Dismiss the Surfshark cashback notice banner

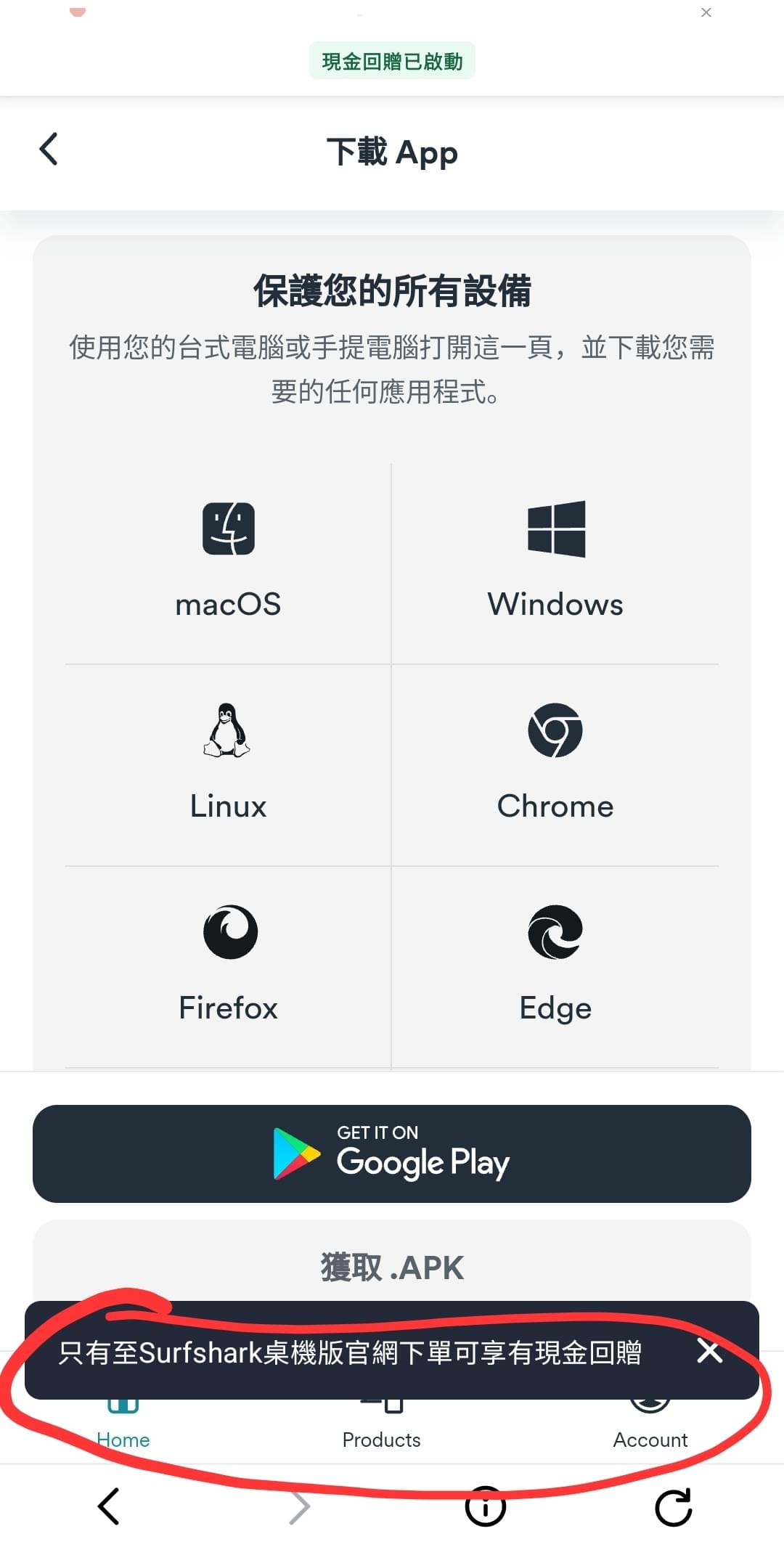[709, 1351]
